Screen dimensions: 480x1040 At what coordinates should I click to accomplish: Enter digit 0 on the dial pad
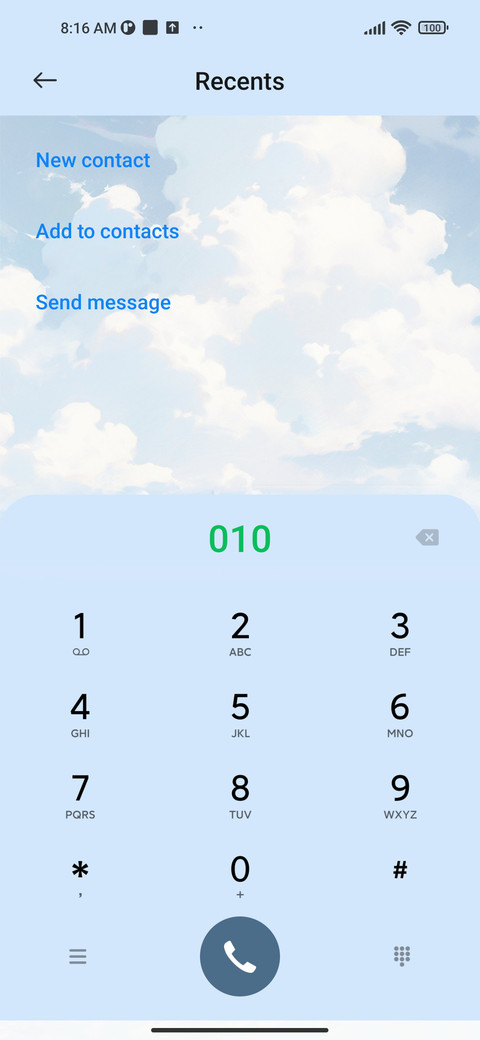[x=240, y=878]
